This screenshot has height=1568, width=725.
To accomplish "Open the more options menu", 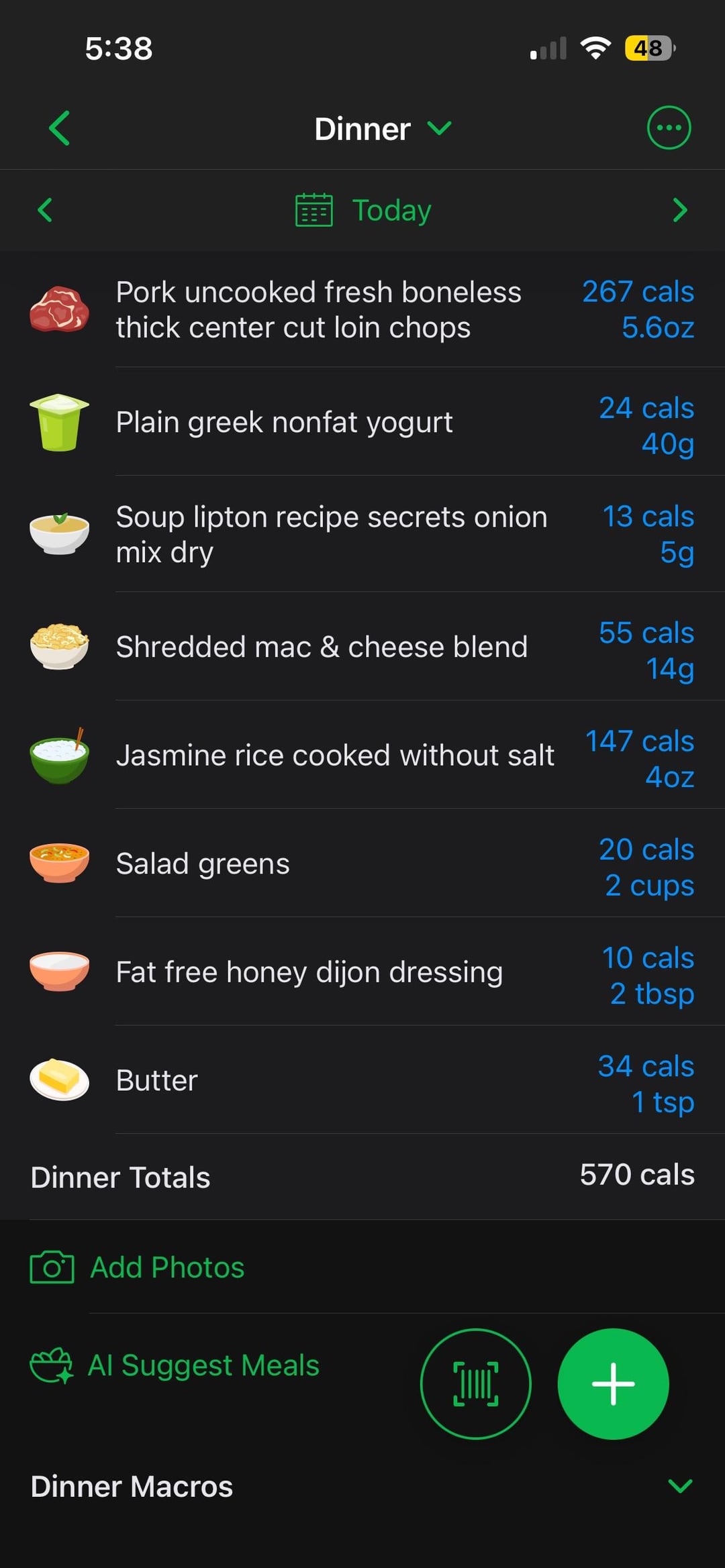I will point(668,128).
